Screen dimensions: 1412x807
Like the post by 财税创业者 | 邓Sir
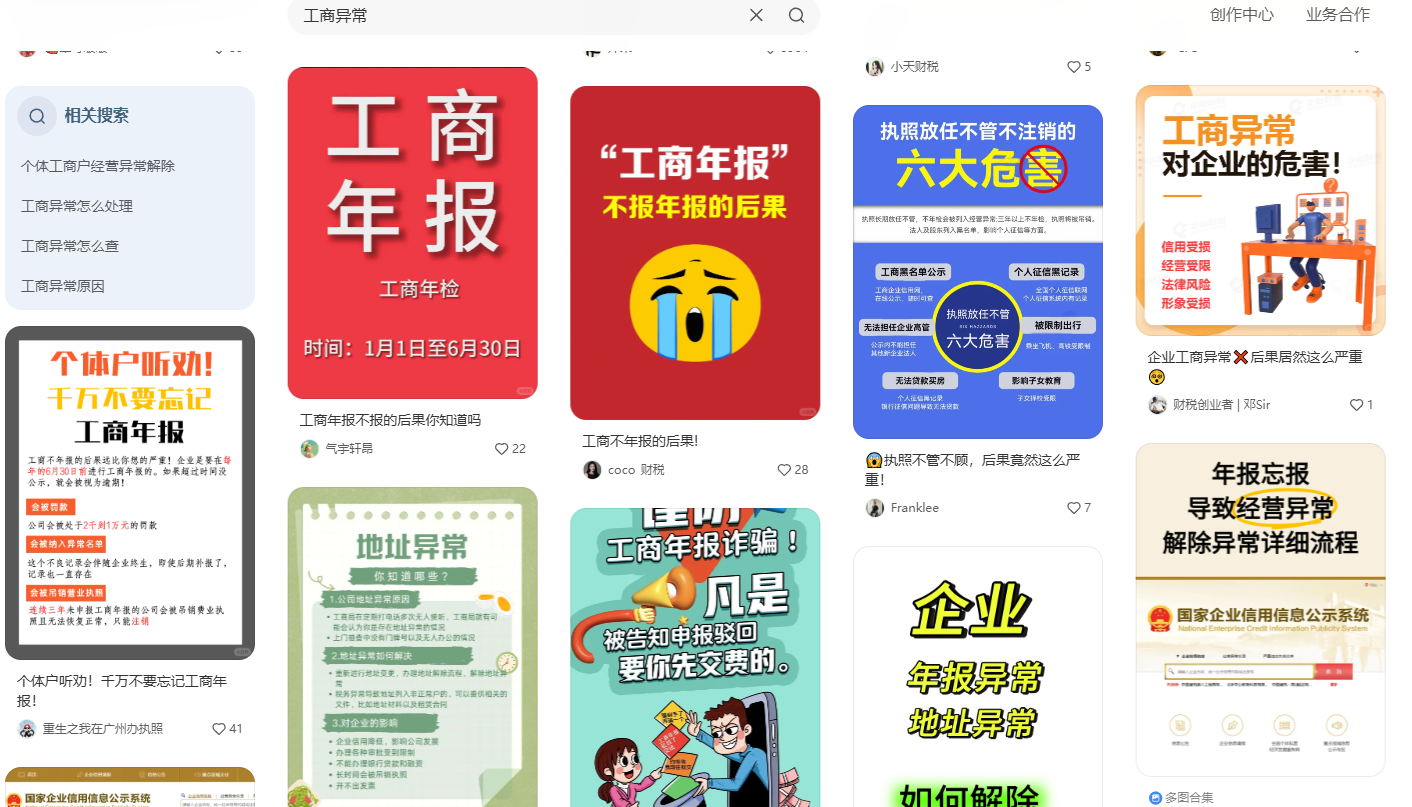click(x=1357, y=405)
